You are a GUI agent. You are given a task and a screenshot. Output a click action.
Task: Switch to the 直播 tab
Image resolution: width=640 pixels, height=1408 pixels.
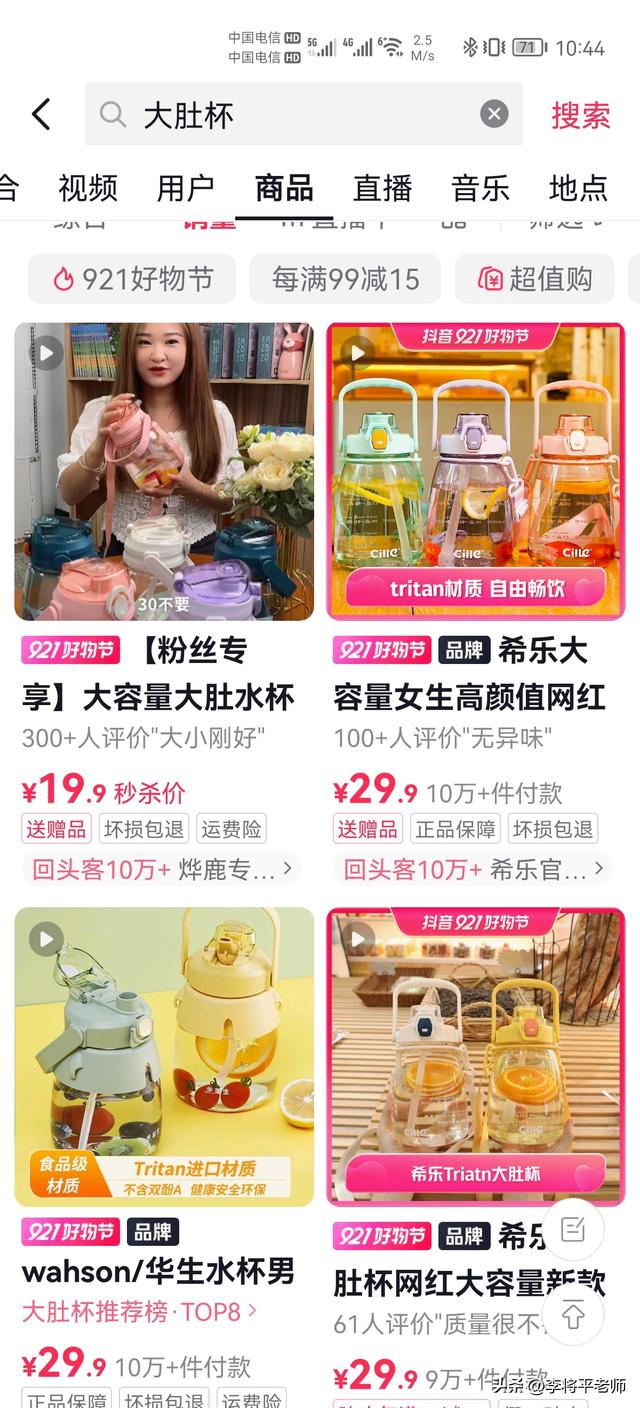382,188
